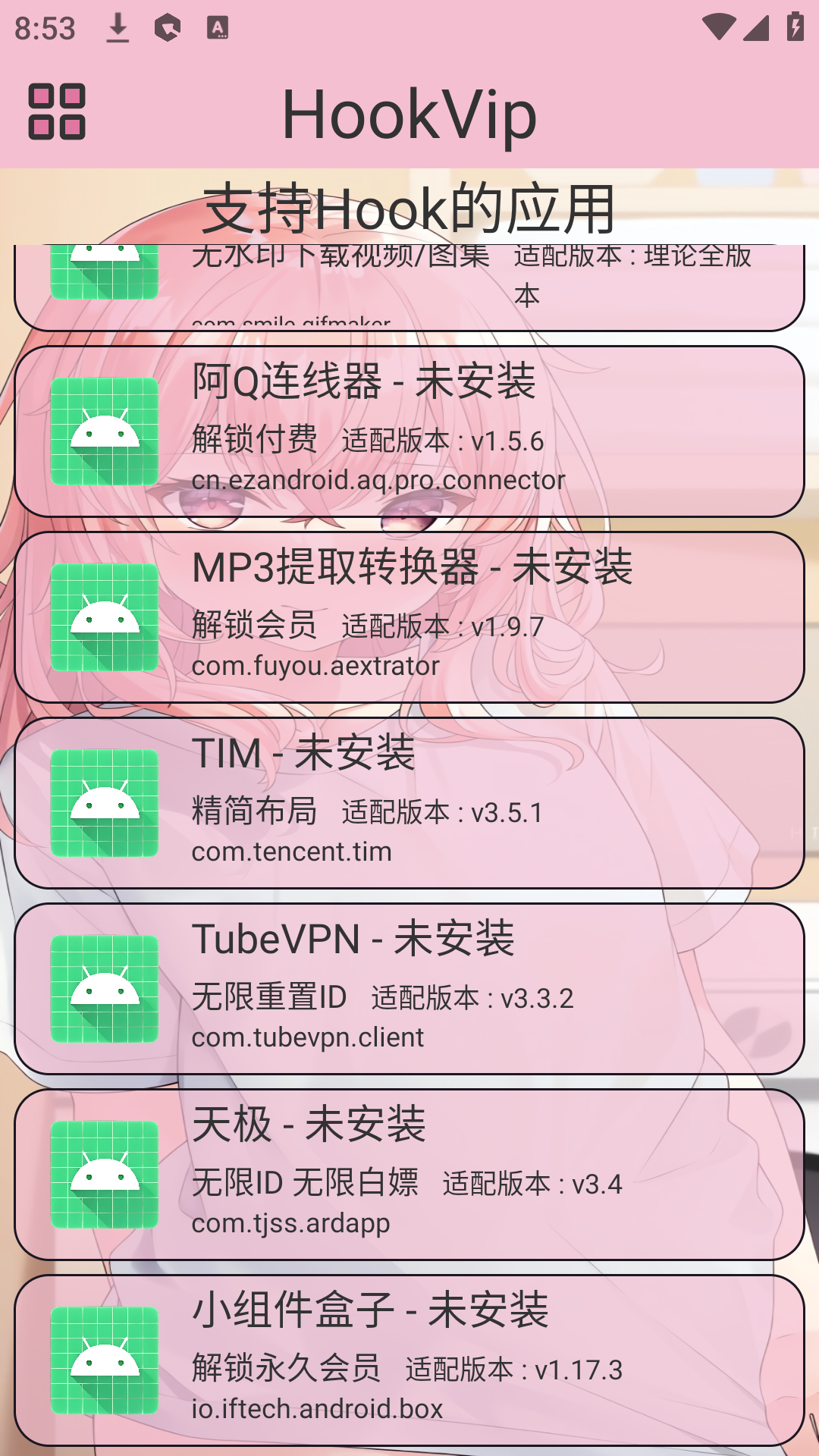Open the TIM app entry
Screen dimensions: 819x1456
pyautogui.click(x=409, y=803)
